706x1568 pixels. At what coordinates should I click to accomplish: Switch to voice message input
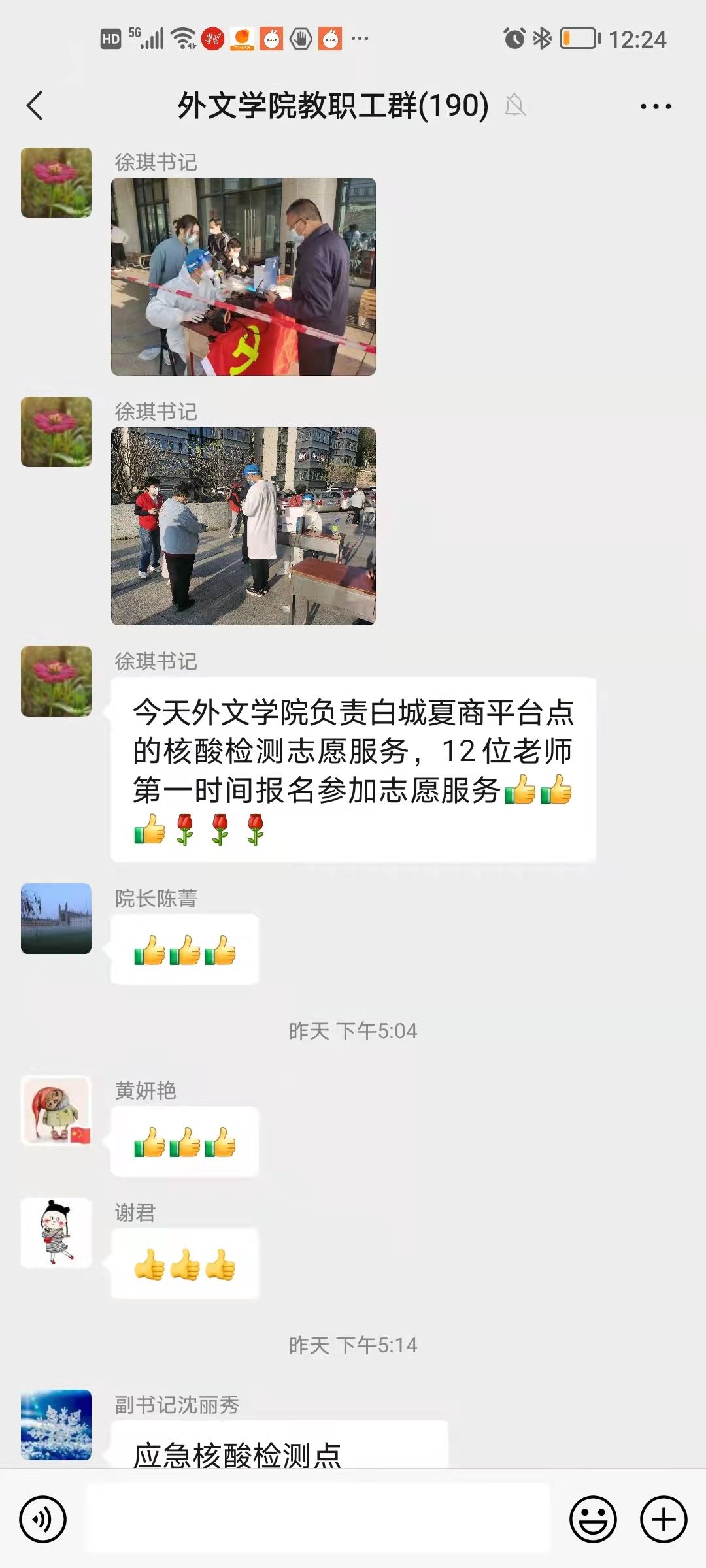pyautogui.click(x=43, y=1520)
